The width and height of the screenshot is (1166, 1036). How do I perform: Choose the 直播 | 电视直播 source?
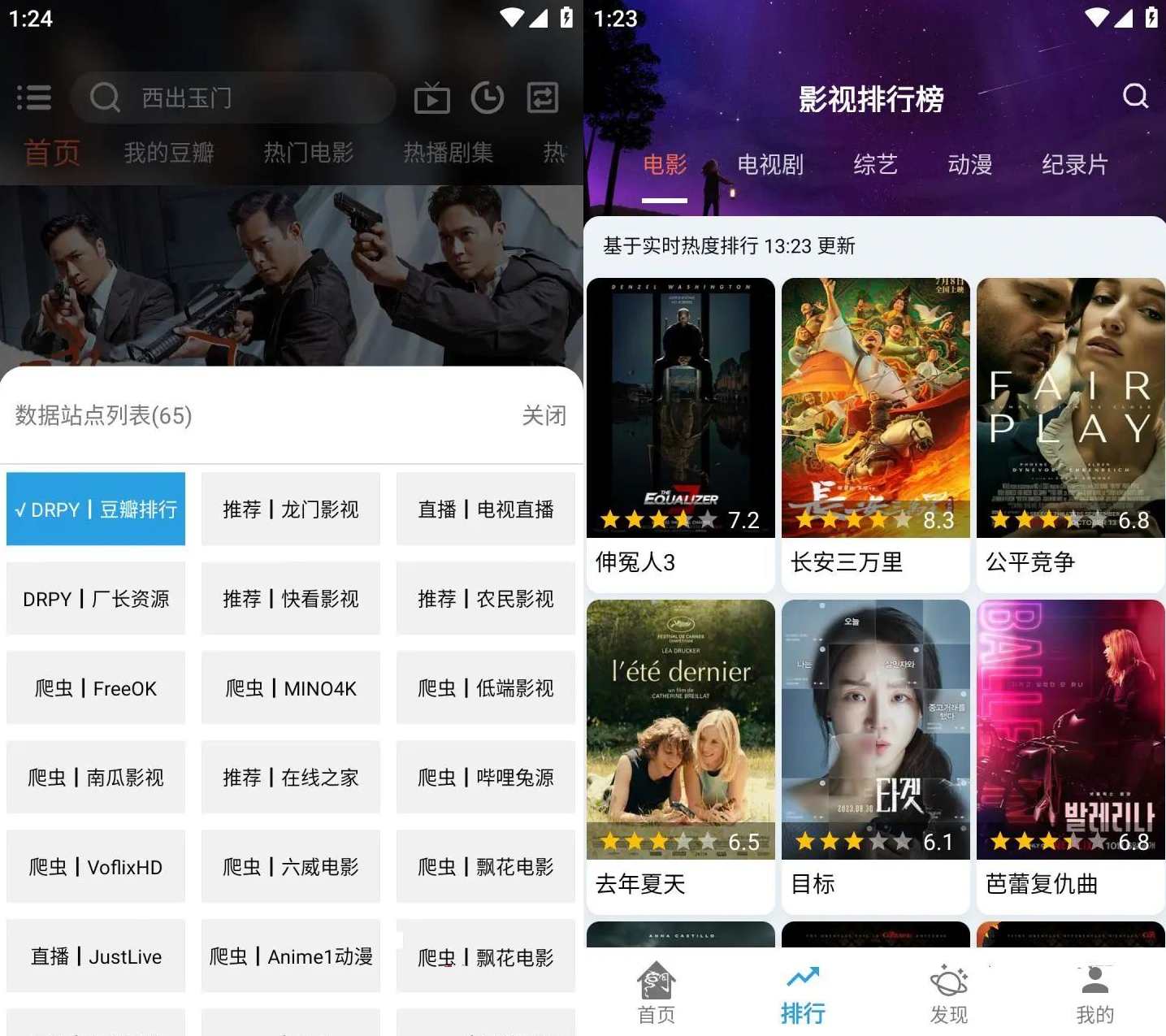click(486, 509)
